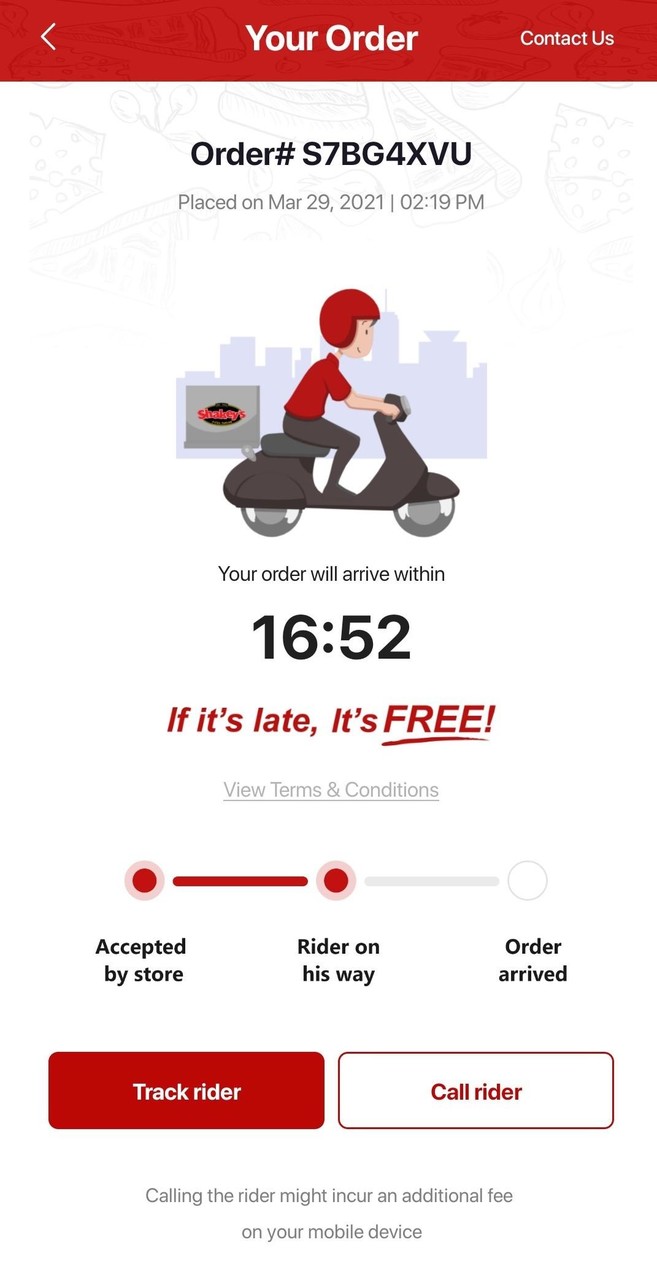The width and height of the screenshot is (657, 1280).
Task: Go back using the top-left arrow
Action: [47, 38]
